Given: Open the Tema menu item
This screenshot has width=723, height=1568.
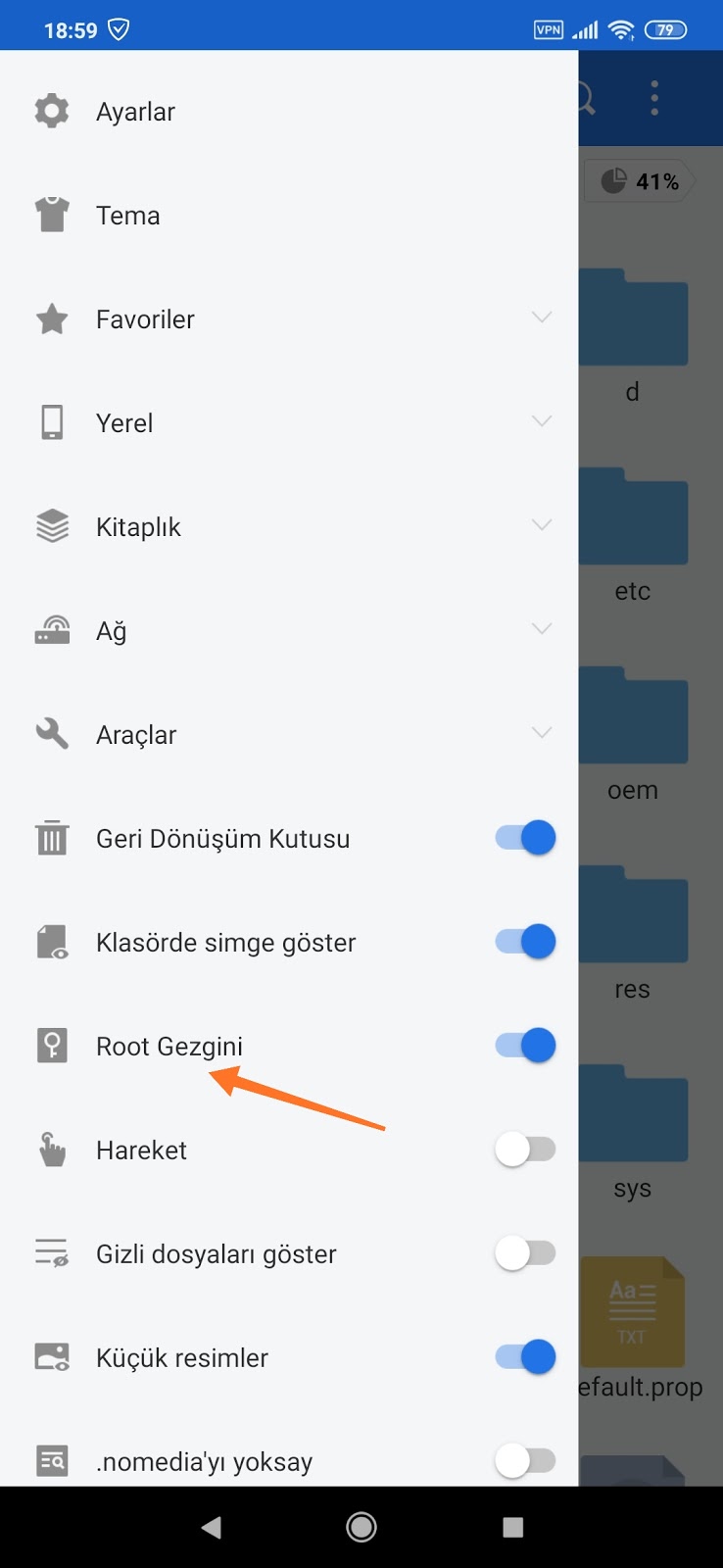Looking at the screenshot, I should 289,216.
